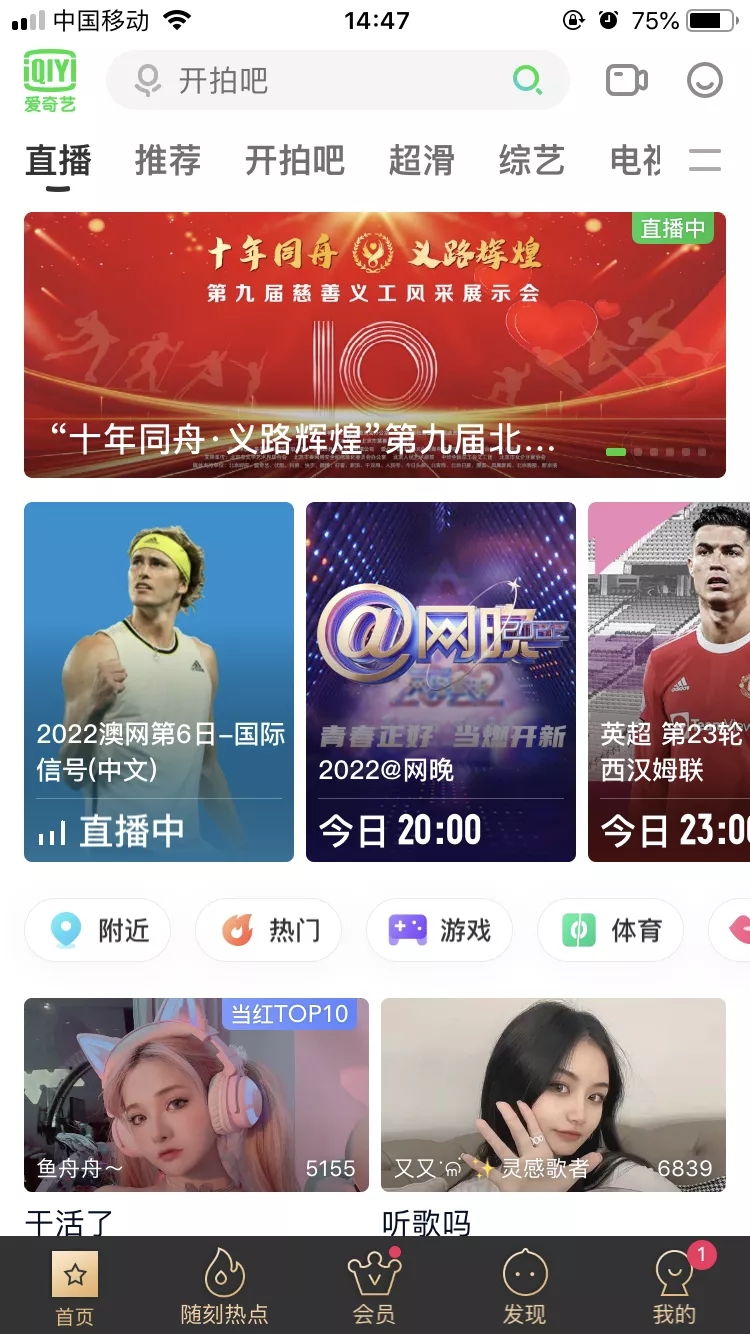Expand the full channel list menu

click(705, 160)
